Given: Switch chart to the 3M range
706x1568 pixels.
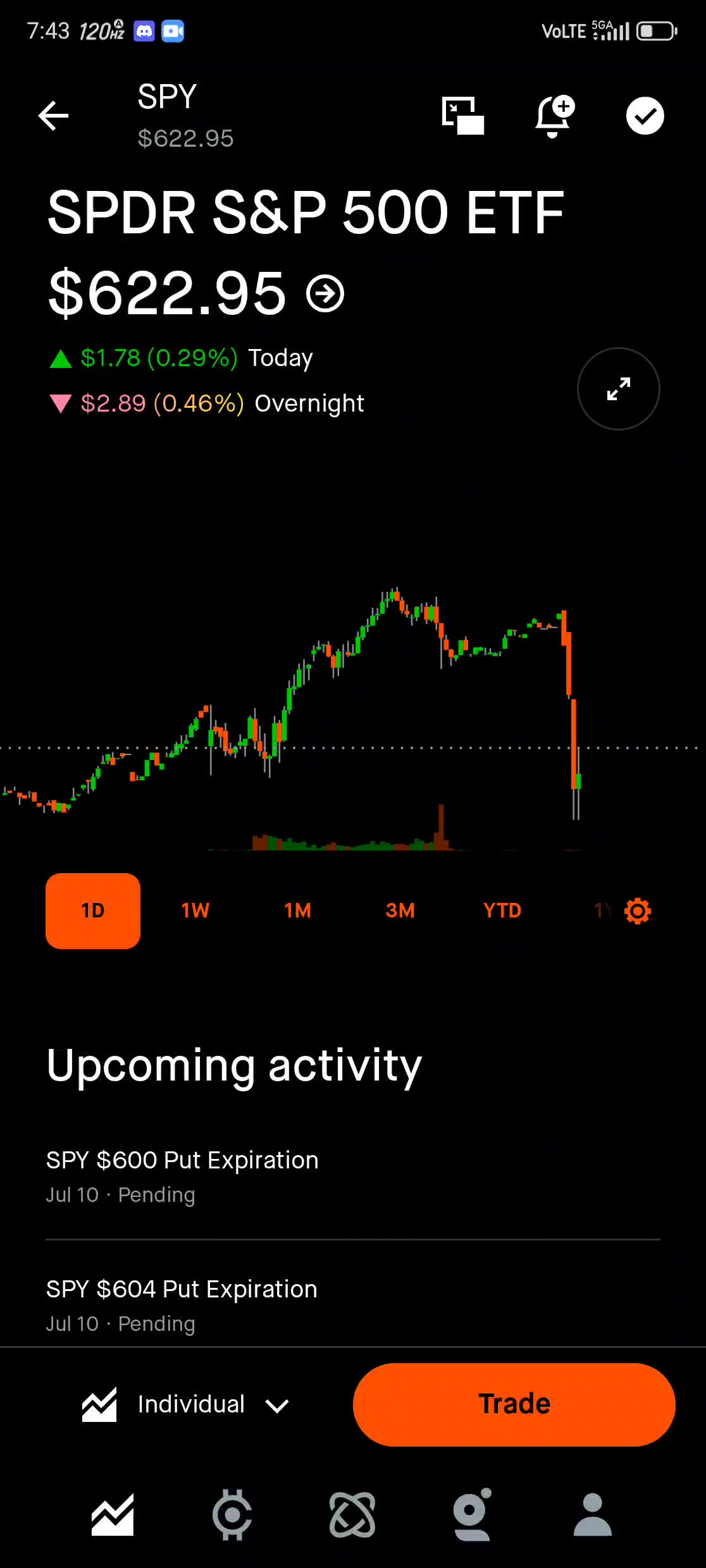Looking at the screenshot, I should [400, 910].
